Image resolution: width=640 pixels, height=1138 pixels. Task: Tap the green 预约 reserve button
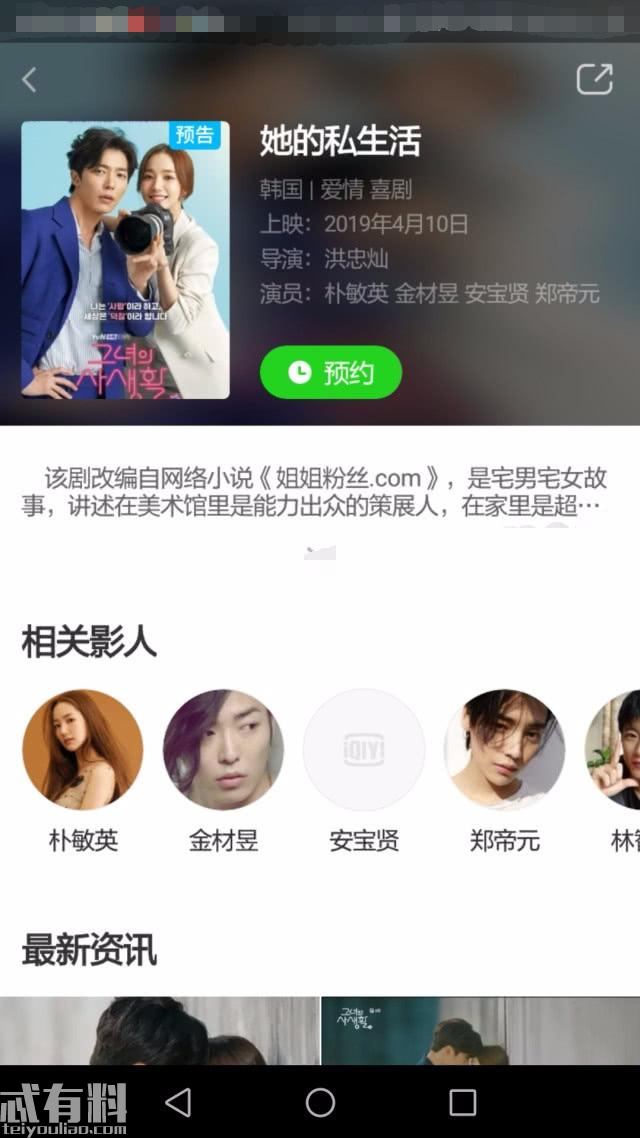tap(331, 372)
